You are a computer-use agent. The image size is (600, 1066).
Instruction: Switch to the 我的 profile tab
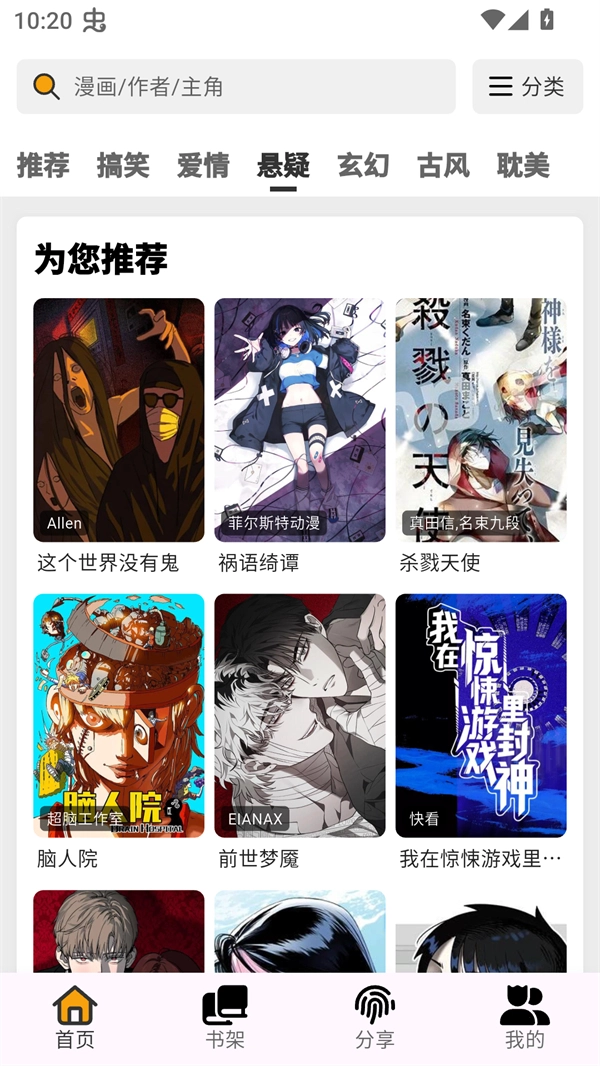(x=525, y=1017)
